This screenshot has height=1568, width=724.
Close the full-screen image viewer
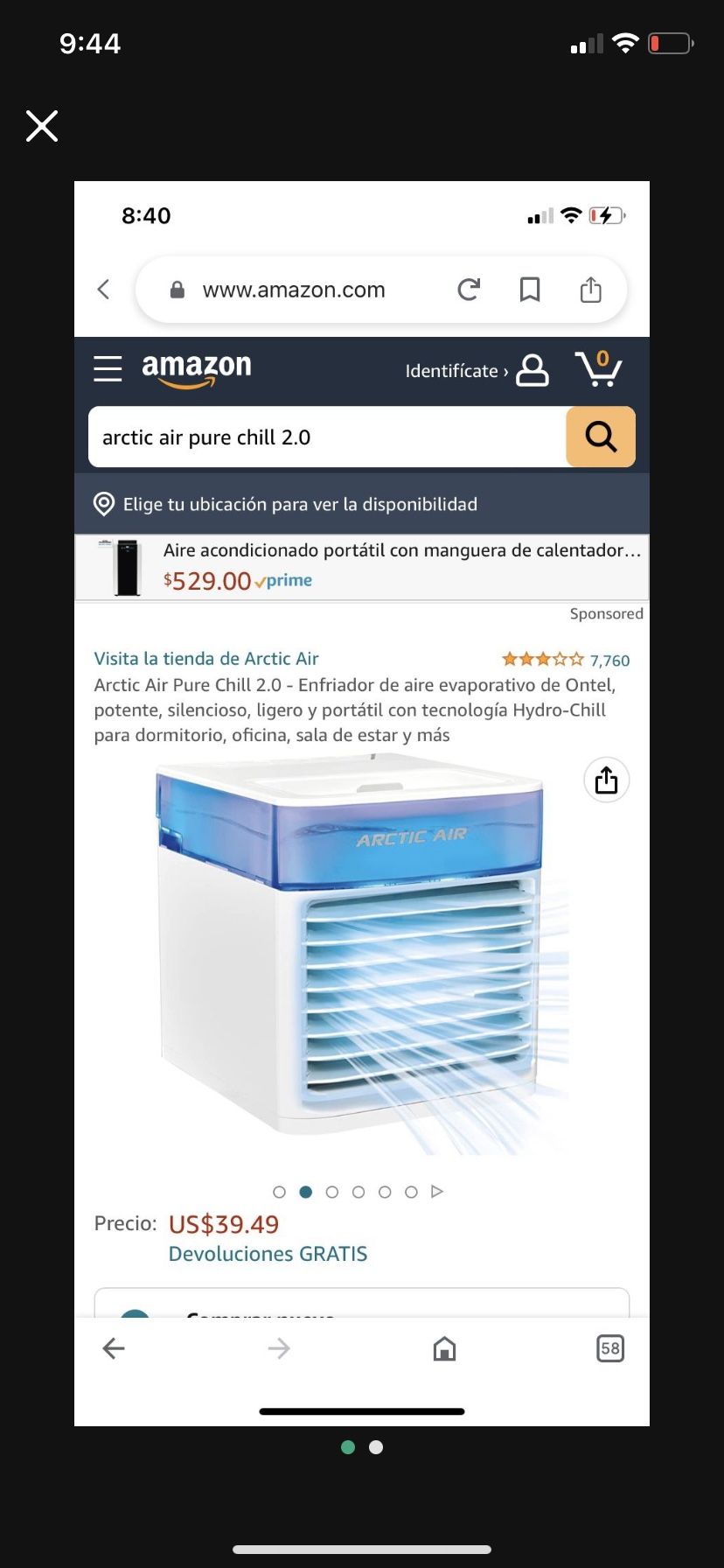[42, 126]
